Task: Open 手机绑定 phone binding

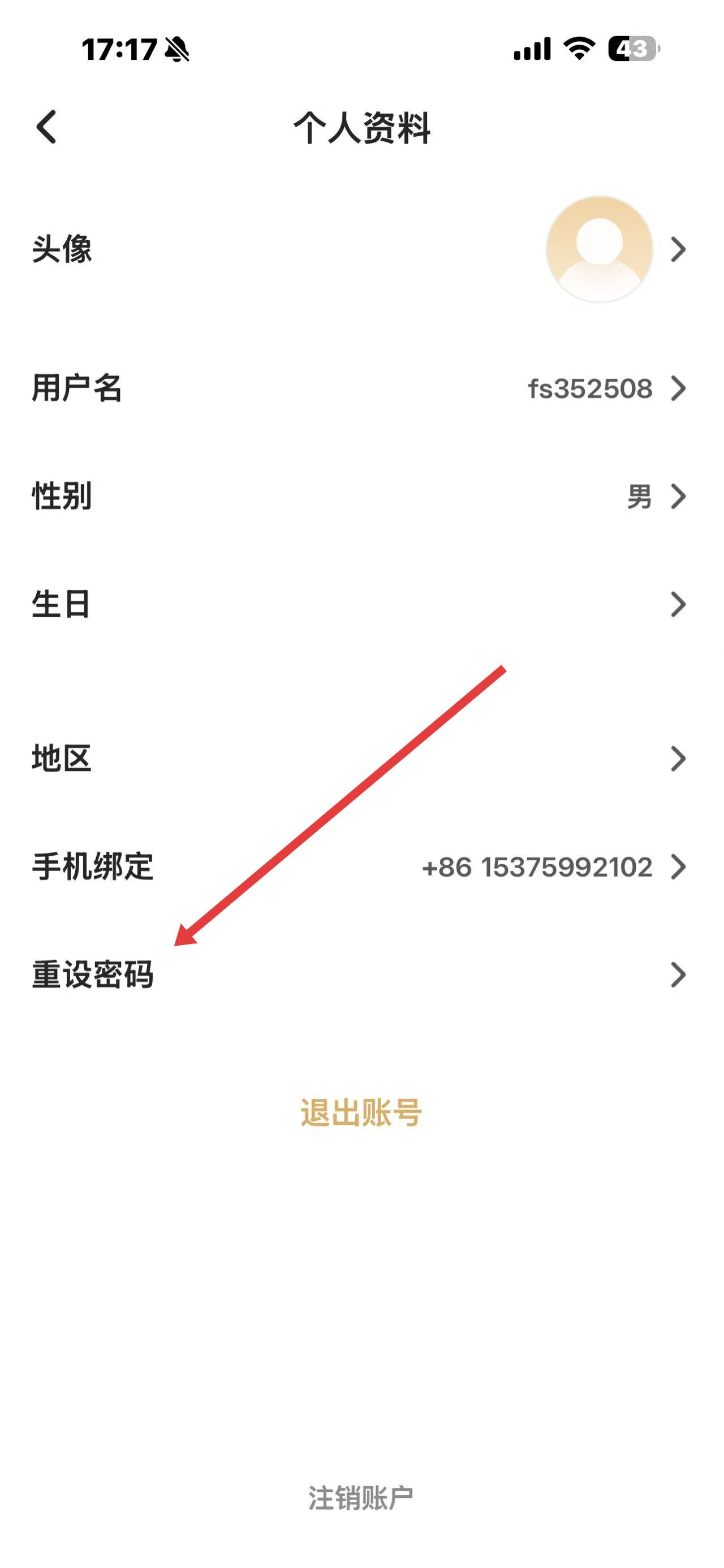Action: point(361,867)
